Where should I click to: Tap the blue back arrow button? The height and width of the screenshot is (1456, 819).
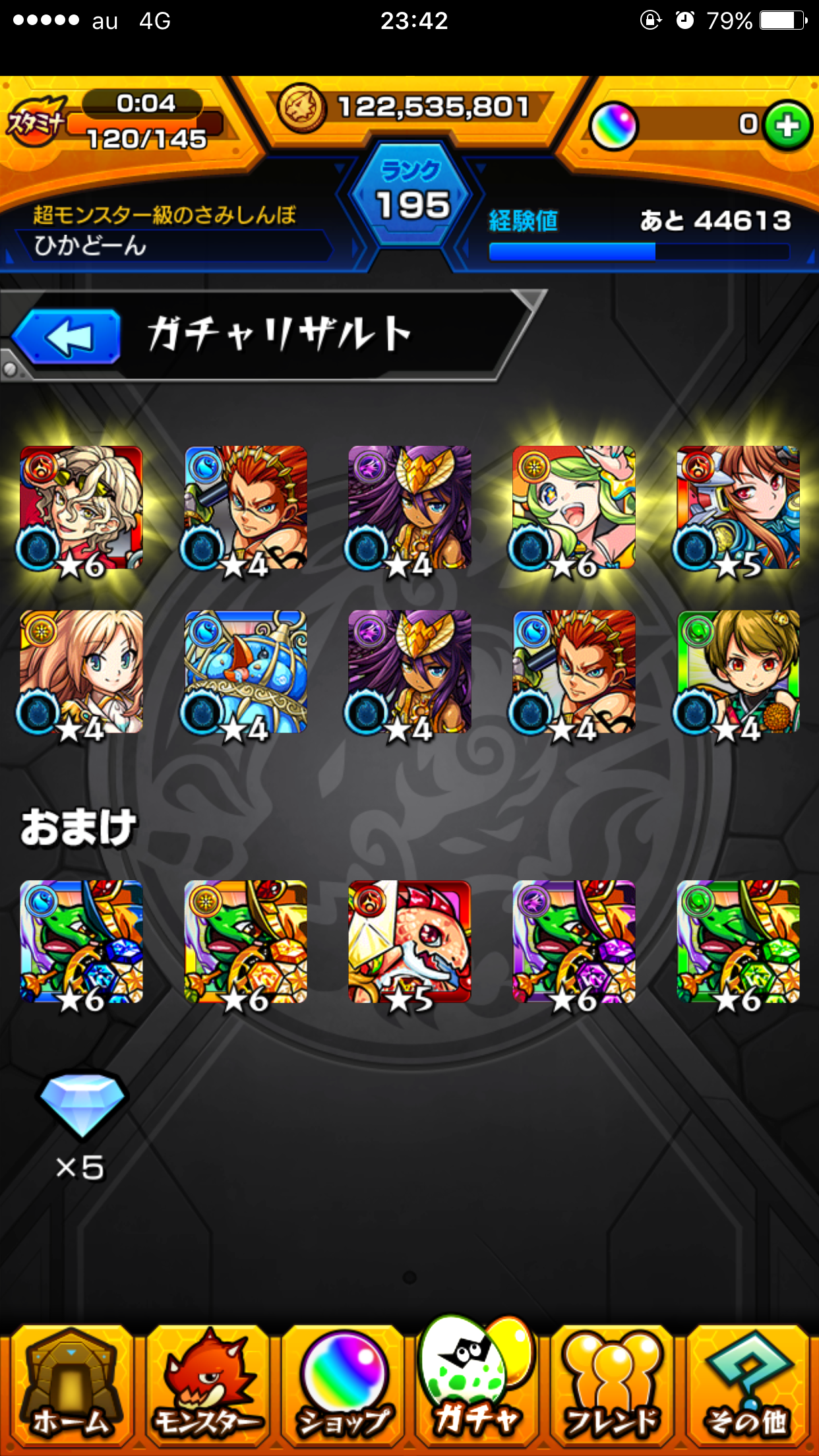67,336
